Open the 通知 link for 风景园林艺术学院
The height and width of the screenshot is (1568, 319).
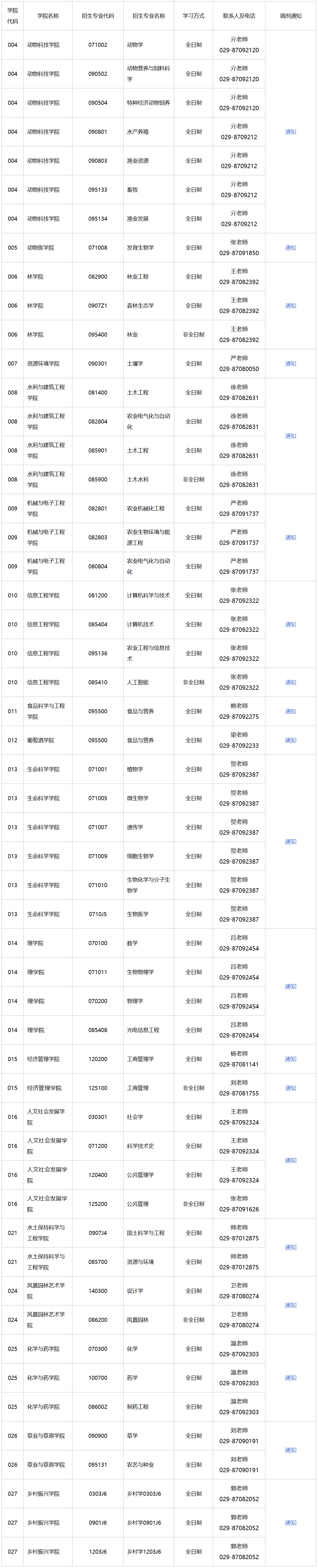tap(290, 1305)
